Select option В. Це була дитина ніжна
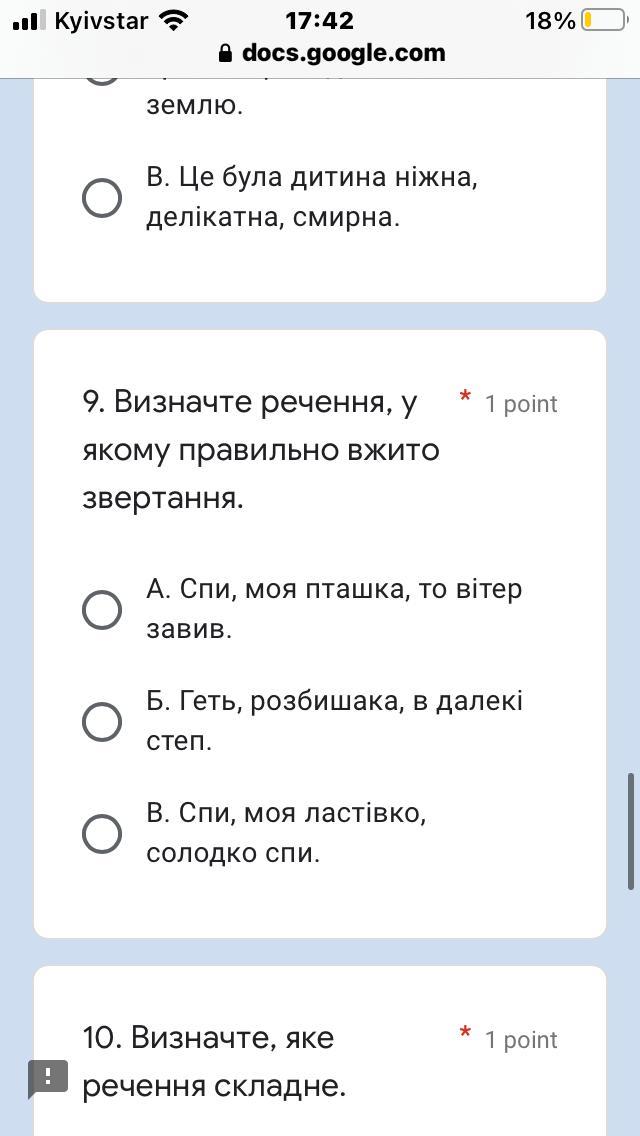Screen dimensions: 640x1136 point(101,198)
